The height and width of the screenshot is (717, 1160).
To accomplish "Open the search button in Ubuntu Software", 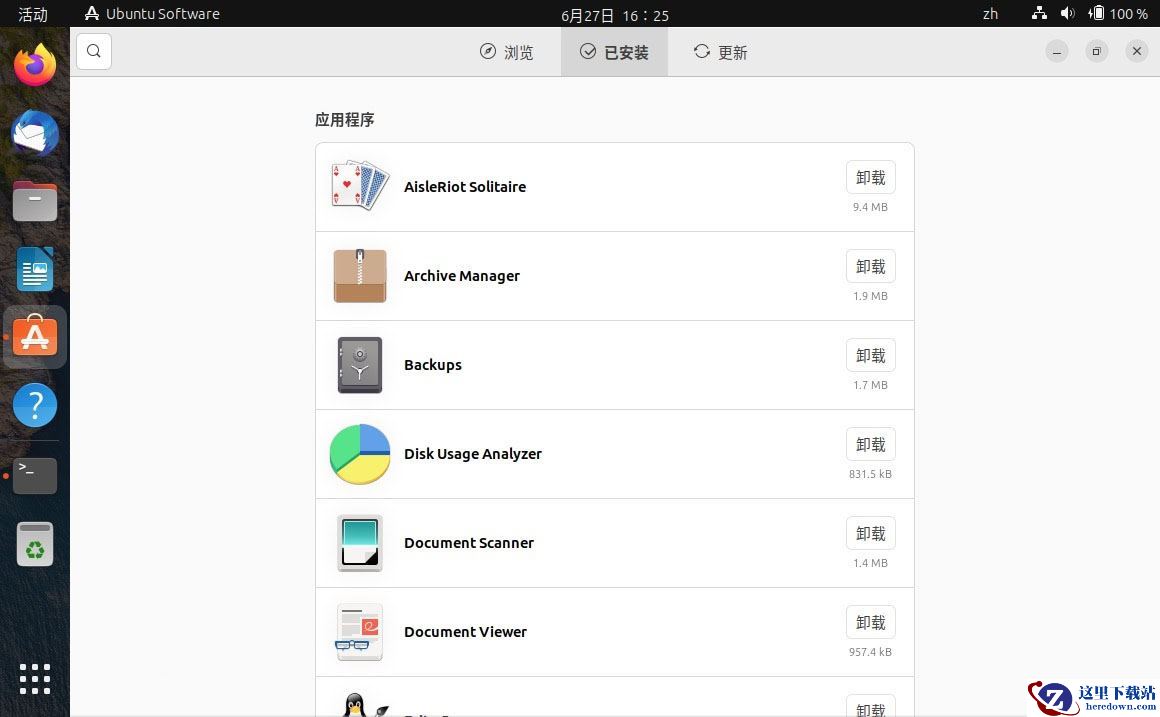I will point(94,52).
